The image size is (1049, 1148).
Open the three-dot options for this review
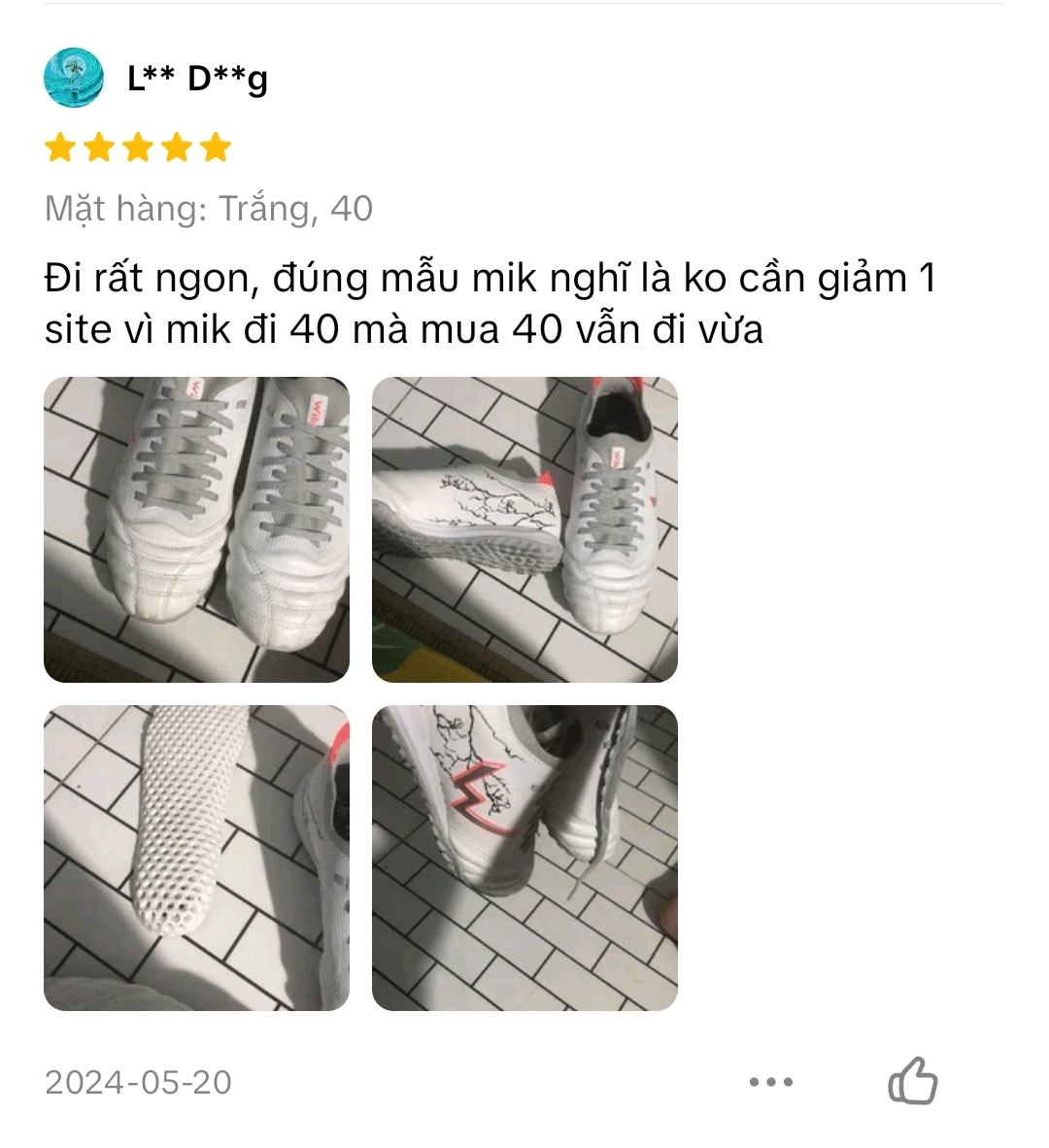[771, 1082]
